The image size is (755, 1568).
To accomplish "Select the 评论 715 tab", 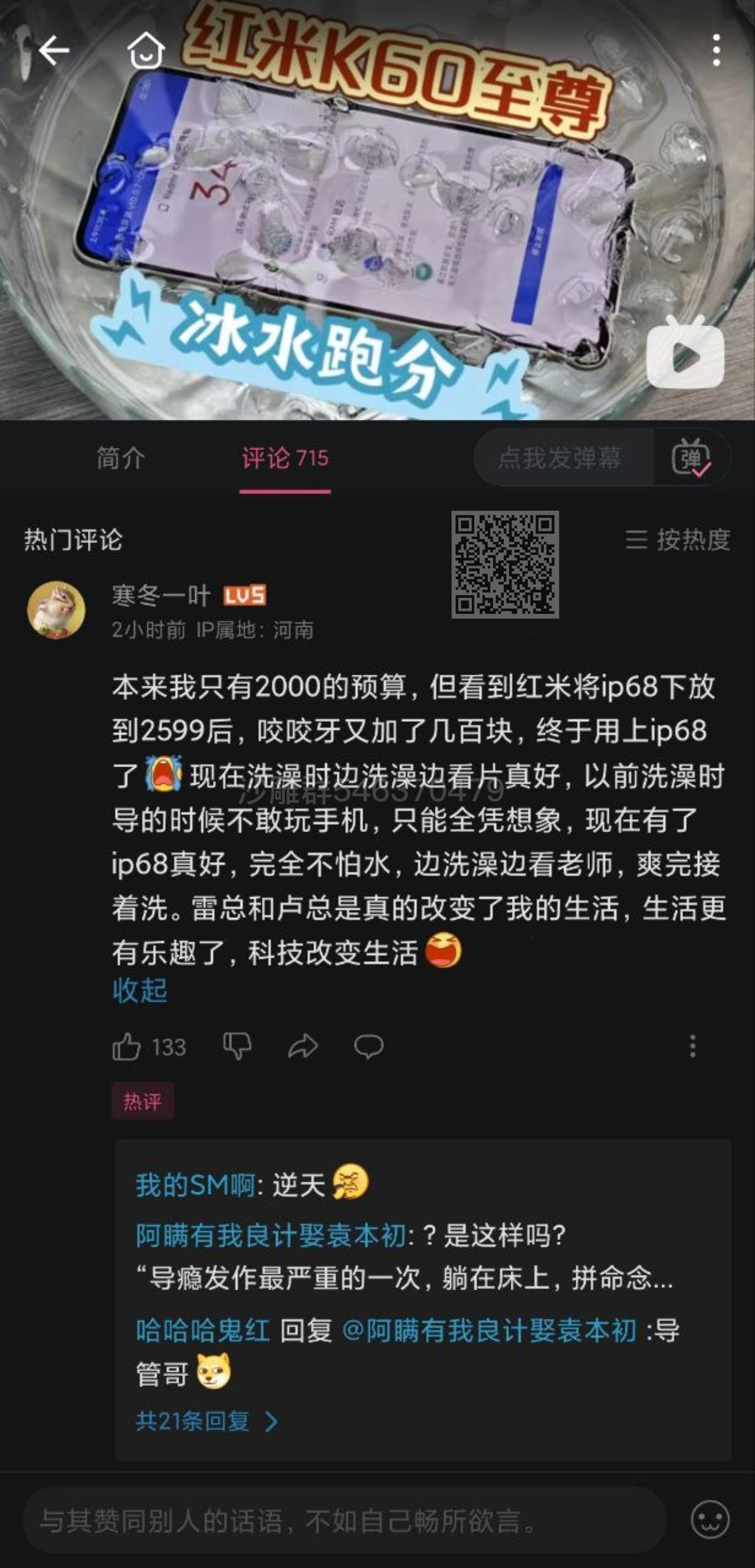I will coord(285,458).
